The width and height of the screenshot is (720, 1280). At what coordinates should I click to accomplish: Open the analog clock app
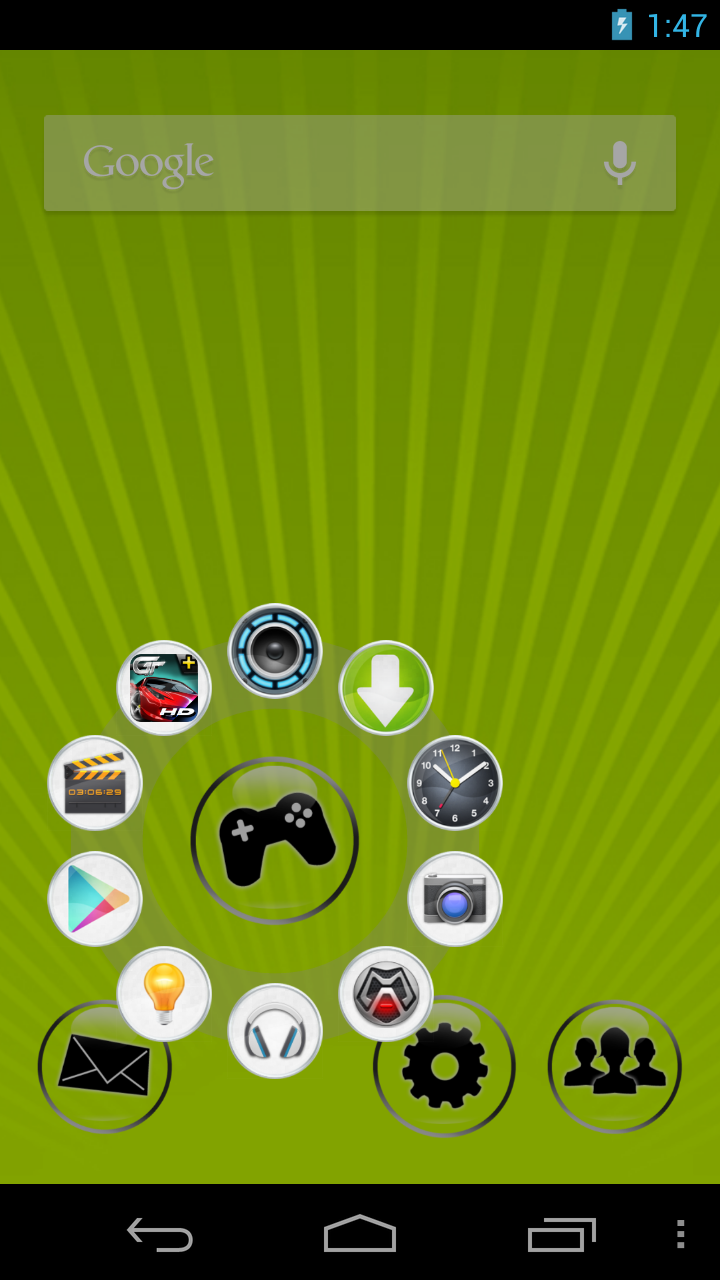click(455, 783)
